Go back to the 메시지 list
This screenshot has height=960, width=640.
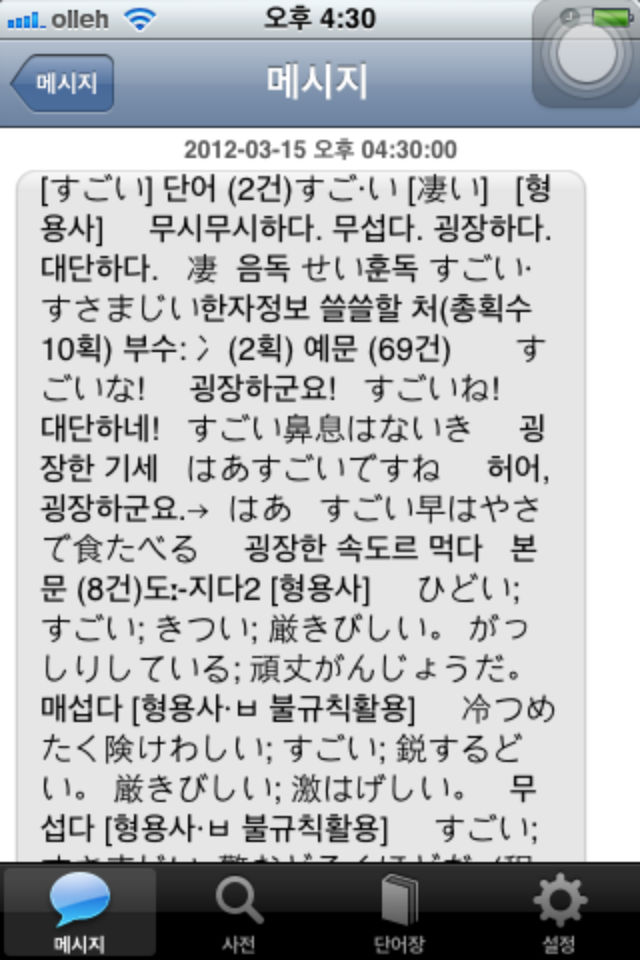click(x=63, y=83)
